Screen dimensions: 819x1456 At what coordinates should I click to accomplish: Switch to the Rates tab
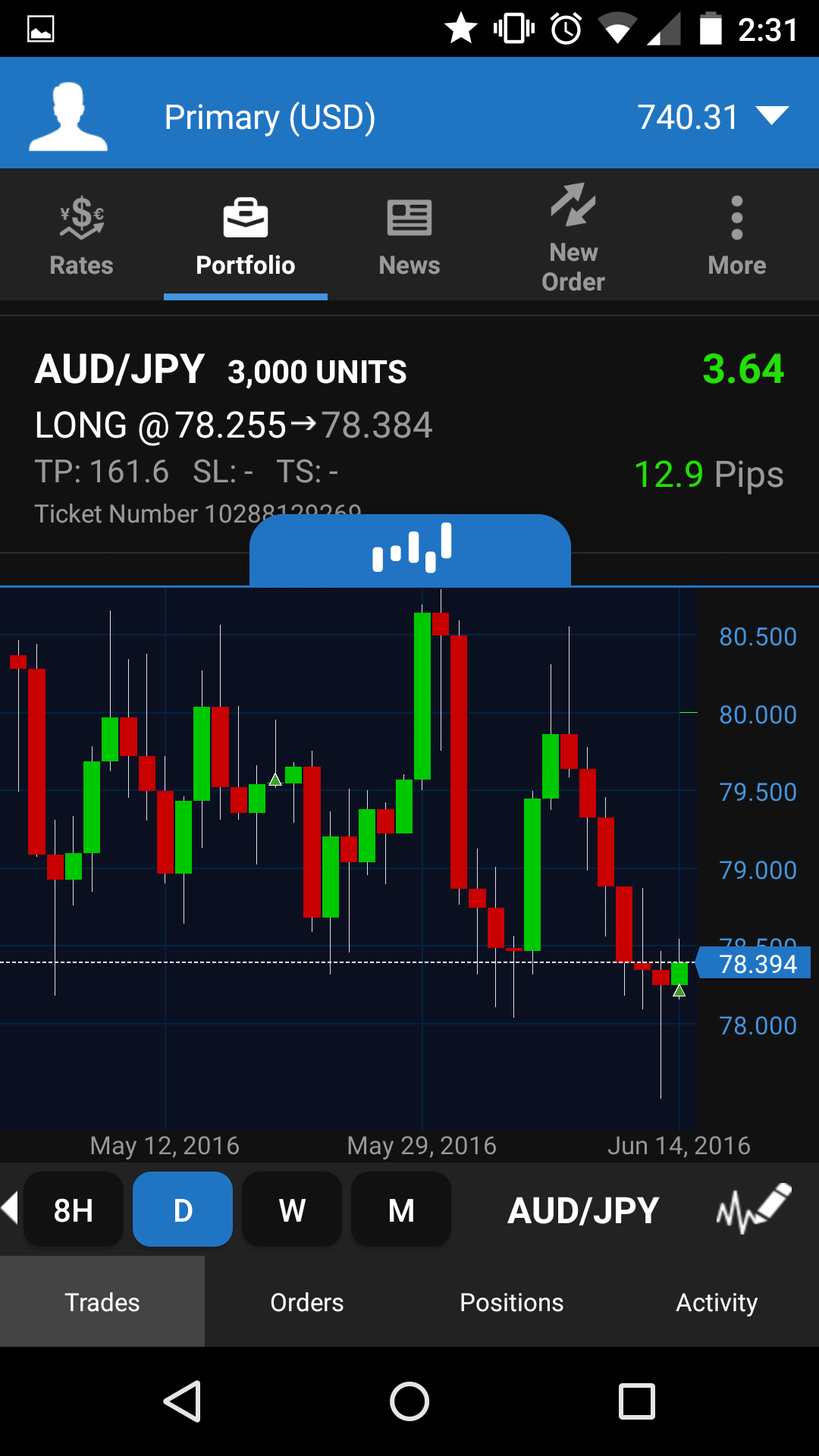[81, 235]
